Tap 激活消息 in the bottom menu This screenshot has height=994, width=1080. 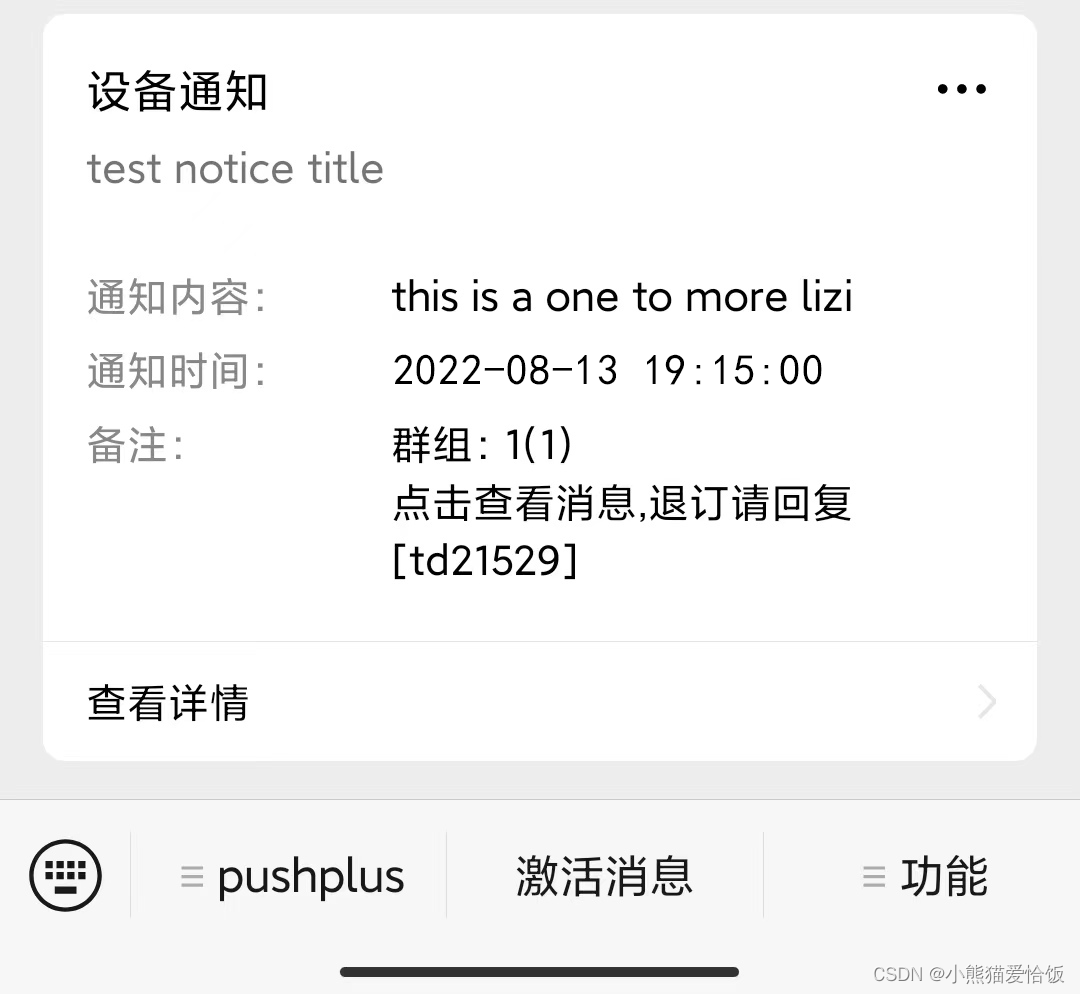coord(605,876)
